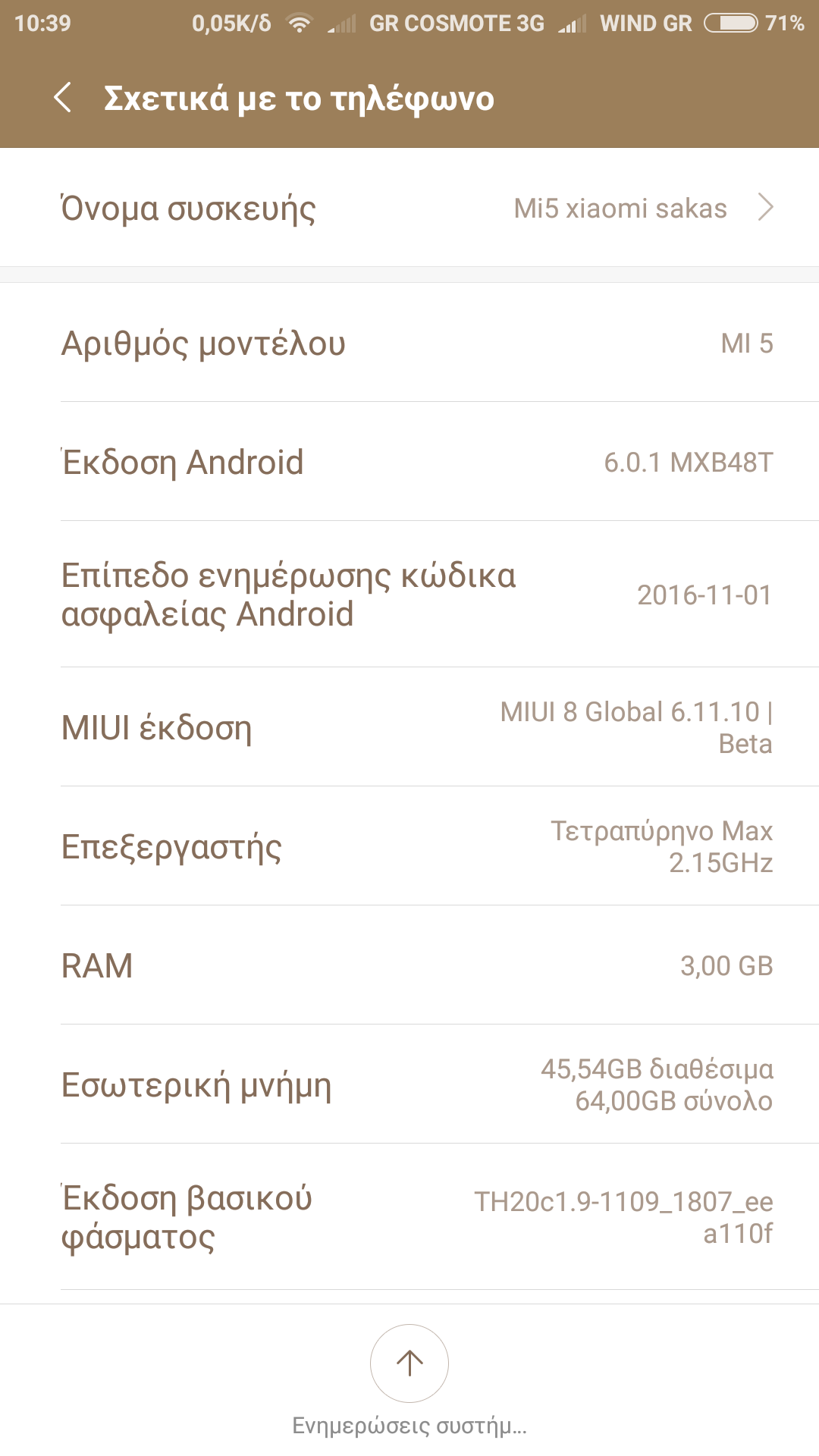Open the Όνομα συσκευής row
Viewport: 819px width, 1456px height.
pos(409,208)
